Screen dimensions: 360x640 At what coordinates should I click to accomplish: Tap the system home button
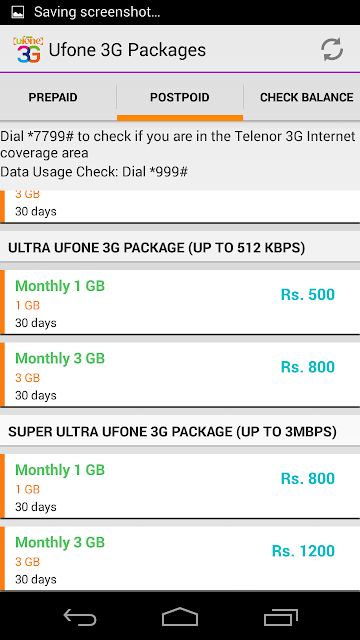[180, 616]
